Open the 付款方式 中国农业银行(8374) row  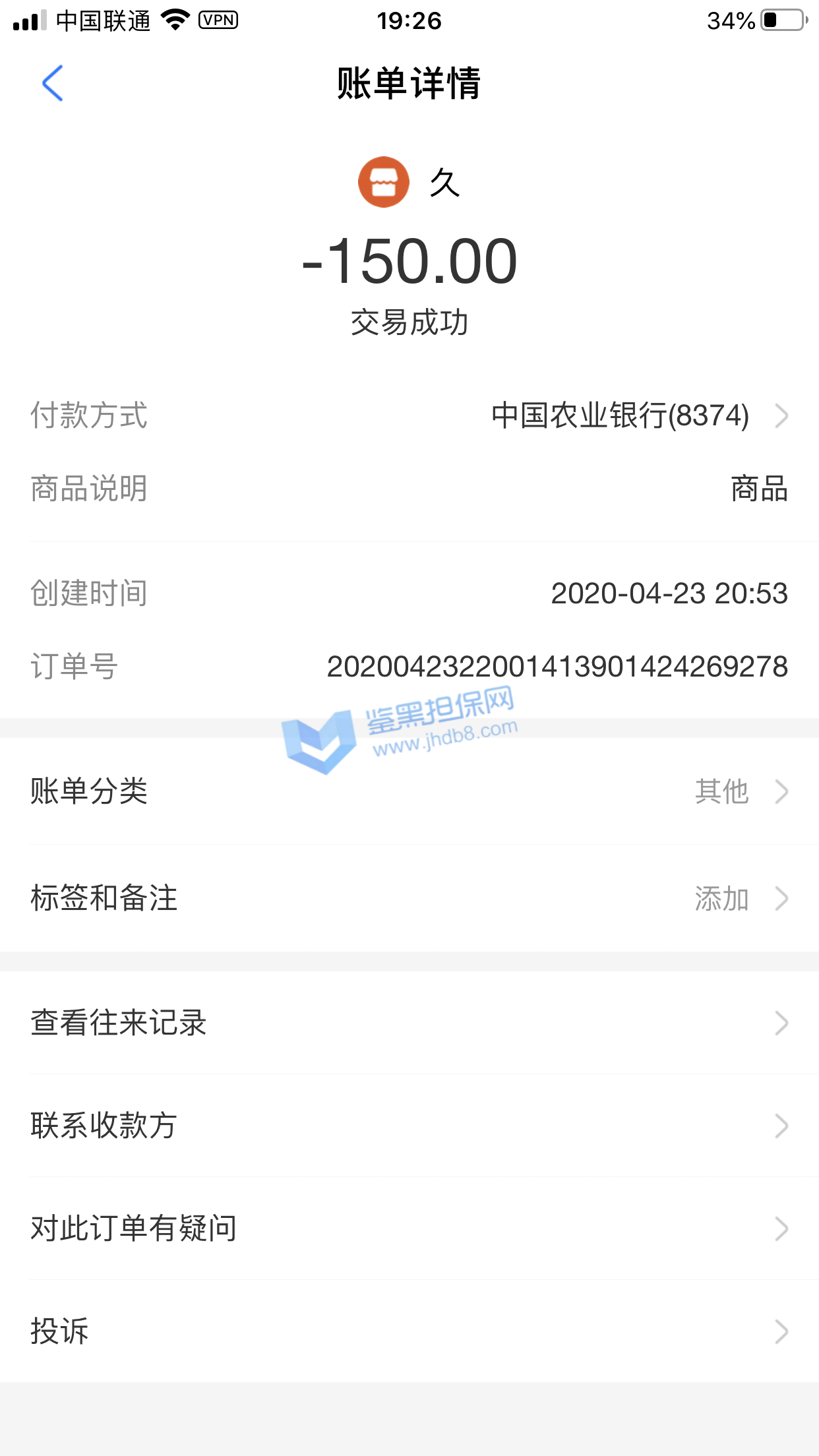pos(620,416)
